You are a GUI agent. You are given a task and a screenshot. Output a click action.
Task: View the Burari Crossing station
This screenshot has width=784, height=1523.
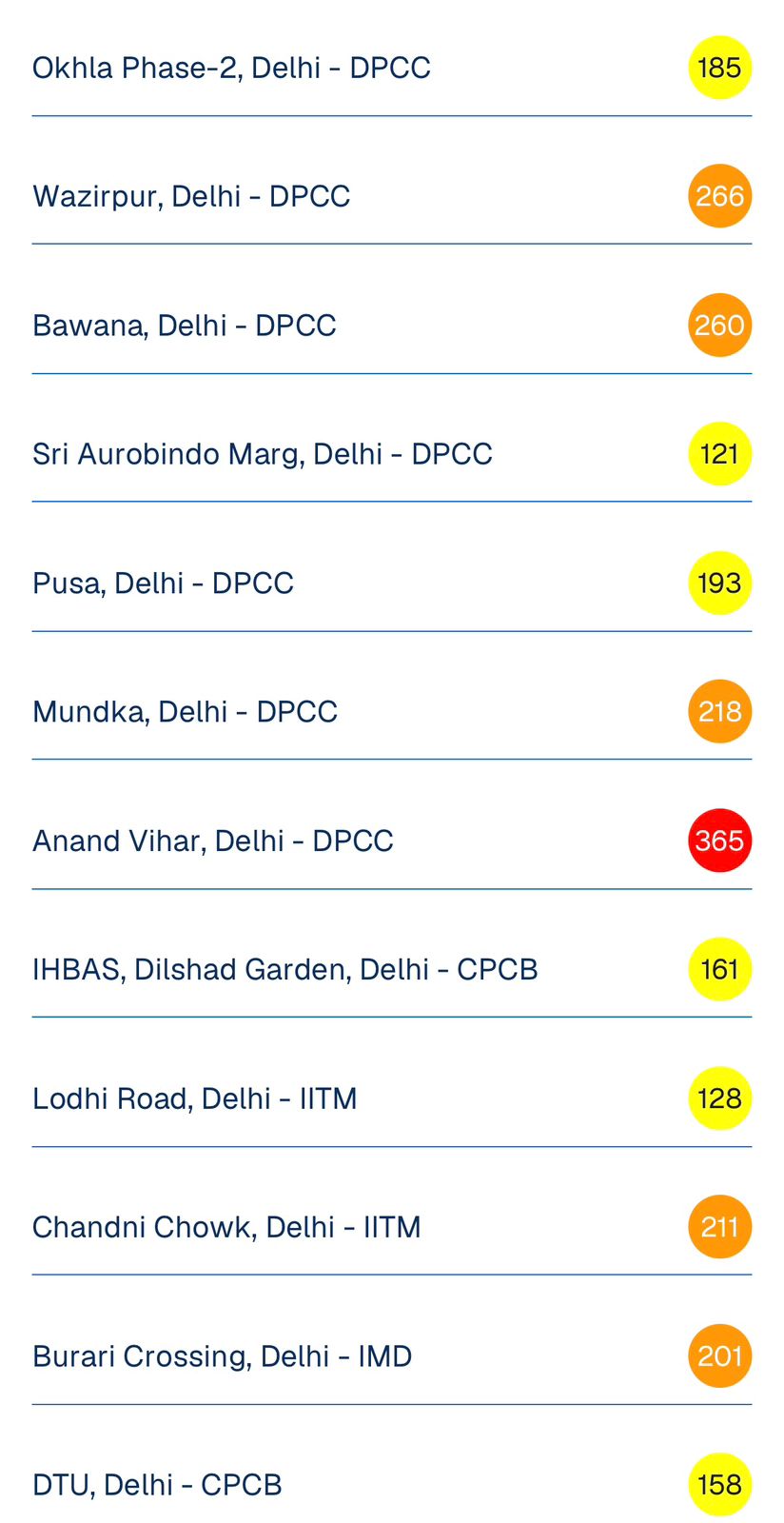pyautogui.click(x=223, y=1356)
